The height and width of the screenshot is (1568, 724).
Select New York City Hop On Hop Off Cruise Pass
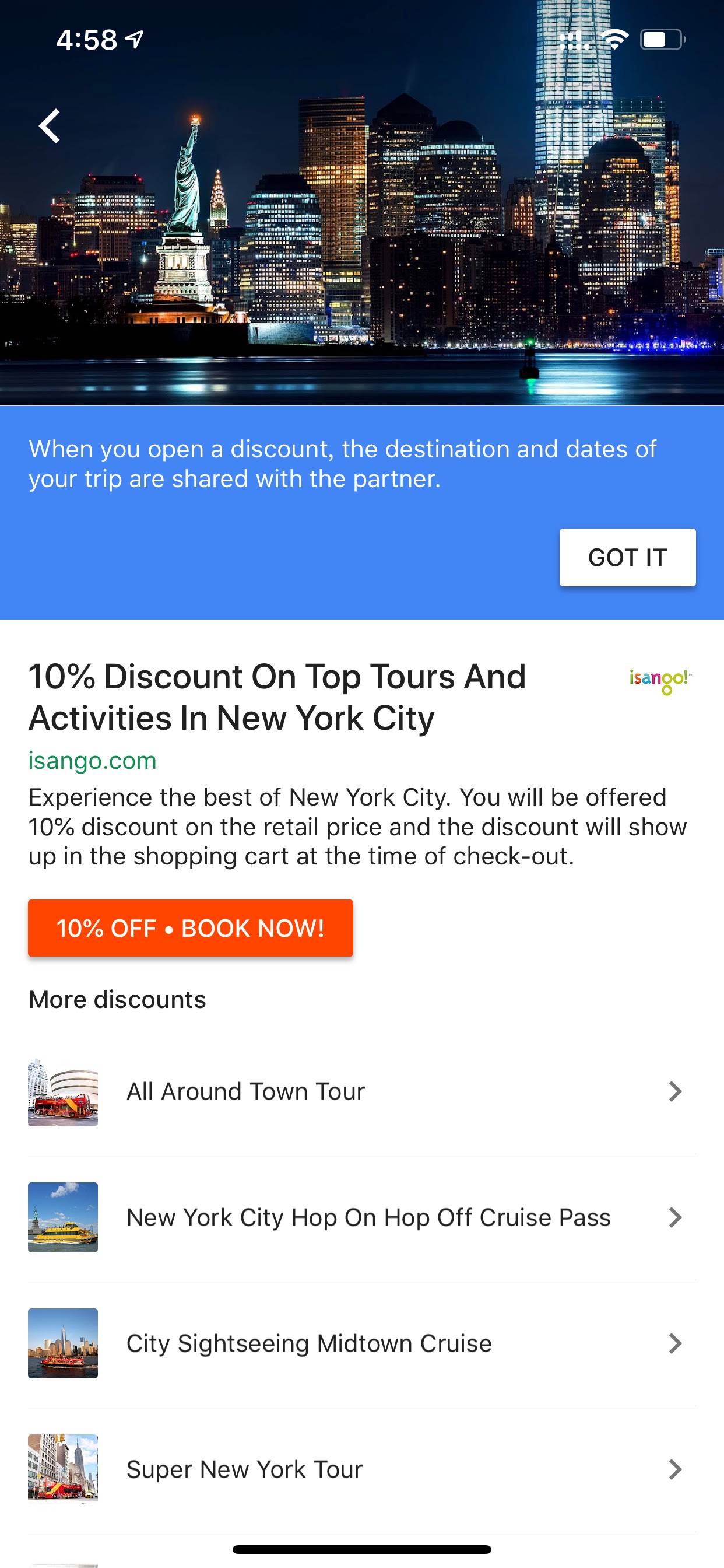362,1217
